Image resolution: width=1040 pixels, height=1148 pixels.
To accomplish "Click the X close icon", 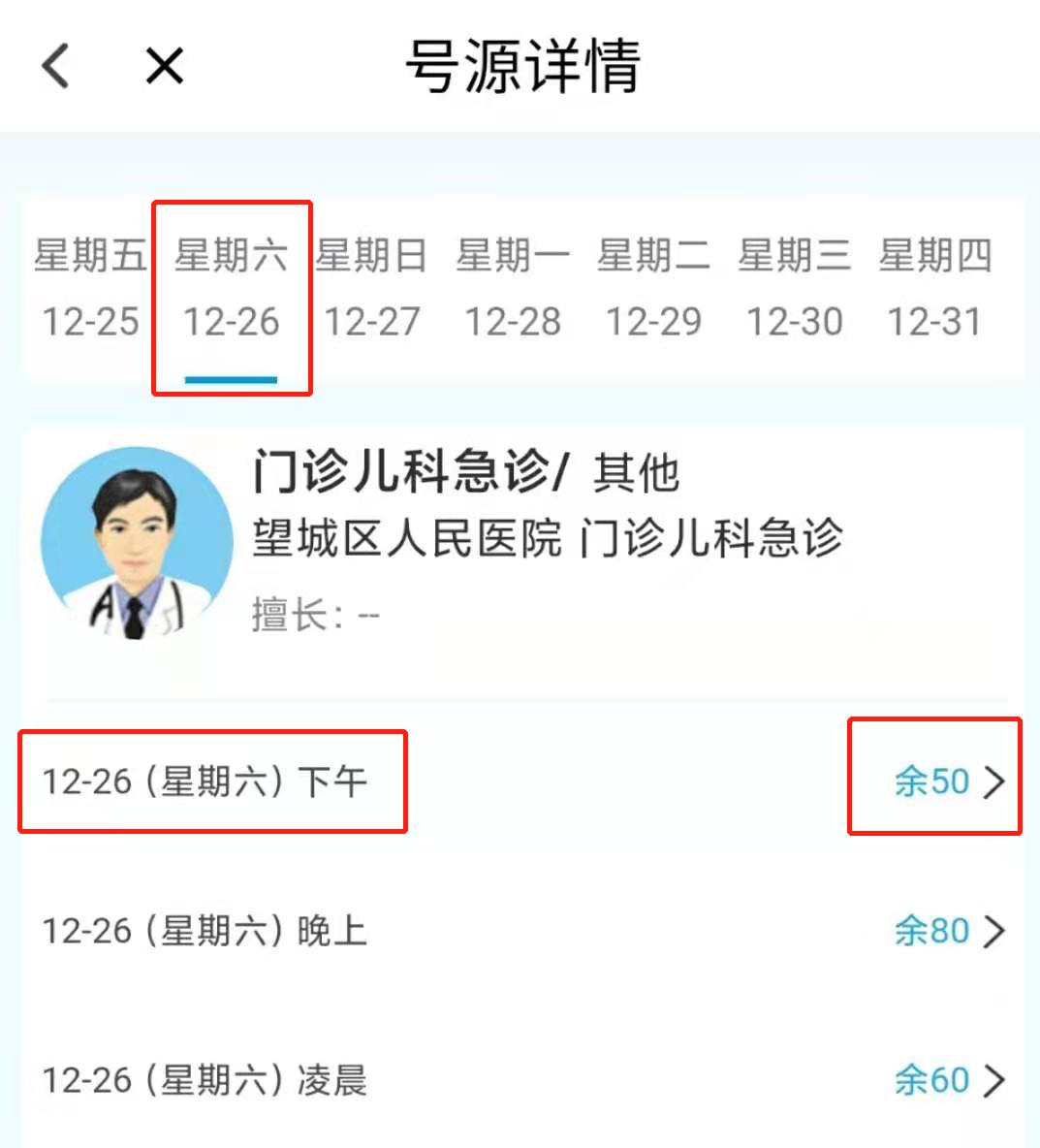I will 163,66.
